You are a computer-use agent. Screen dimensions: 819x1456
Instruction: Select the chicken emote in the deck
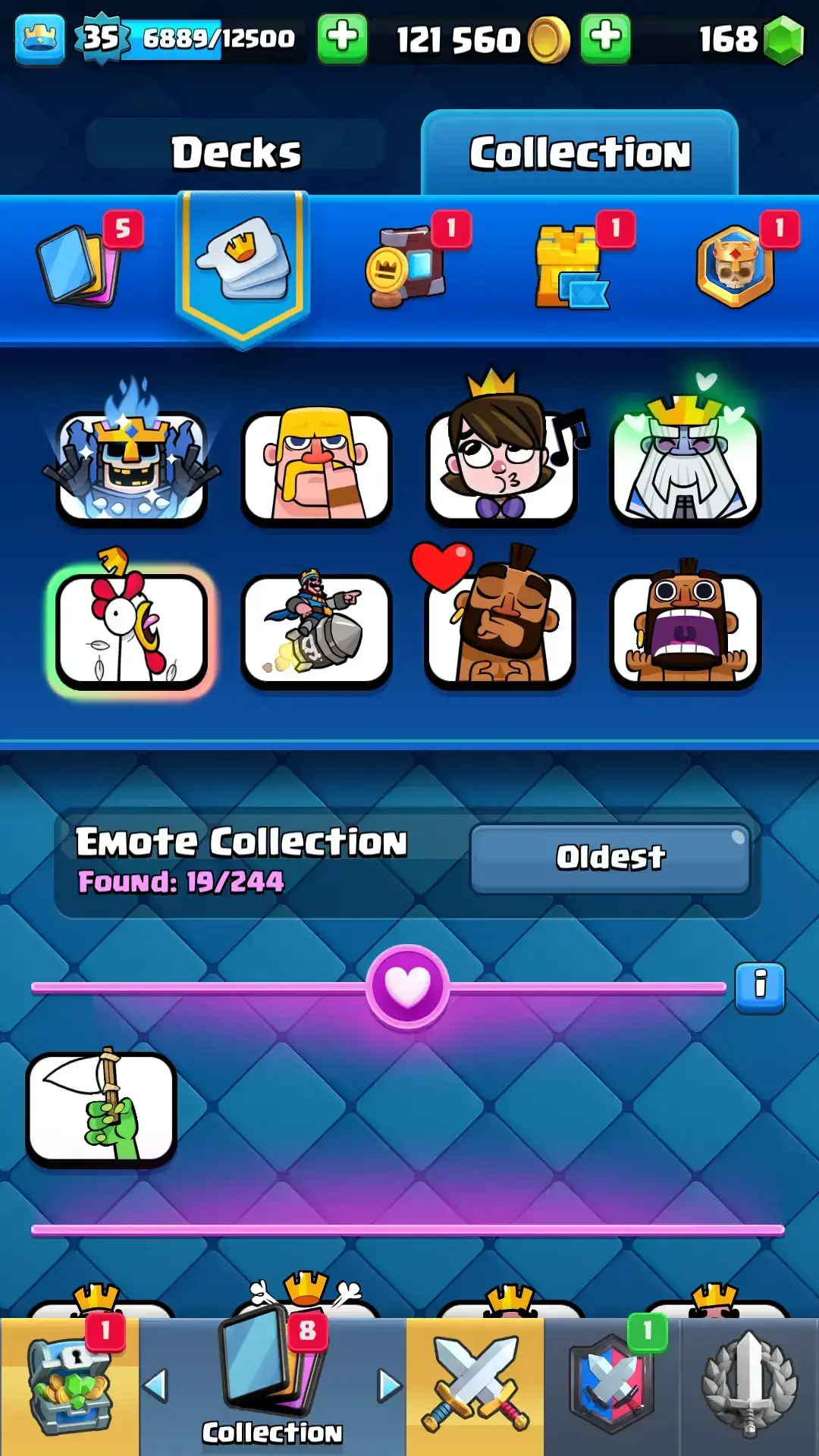pos(131,629)
